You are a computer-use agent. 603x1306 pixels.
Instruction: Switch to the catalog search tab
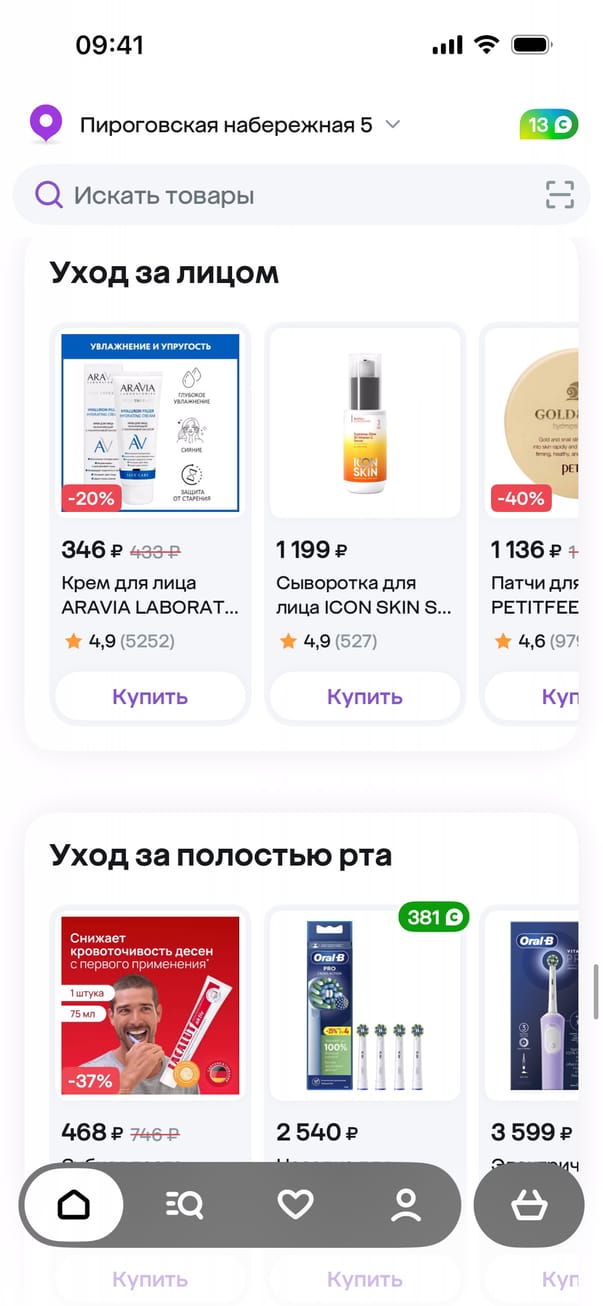184,1205
